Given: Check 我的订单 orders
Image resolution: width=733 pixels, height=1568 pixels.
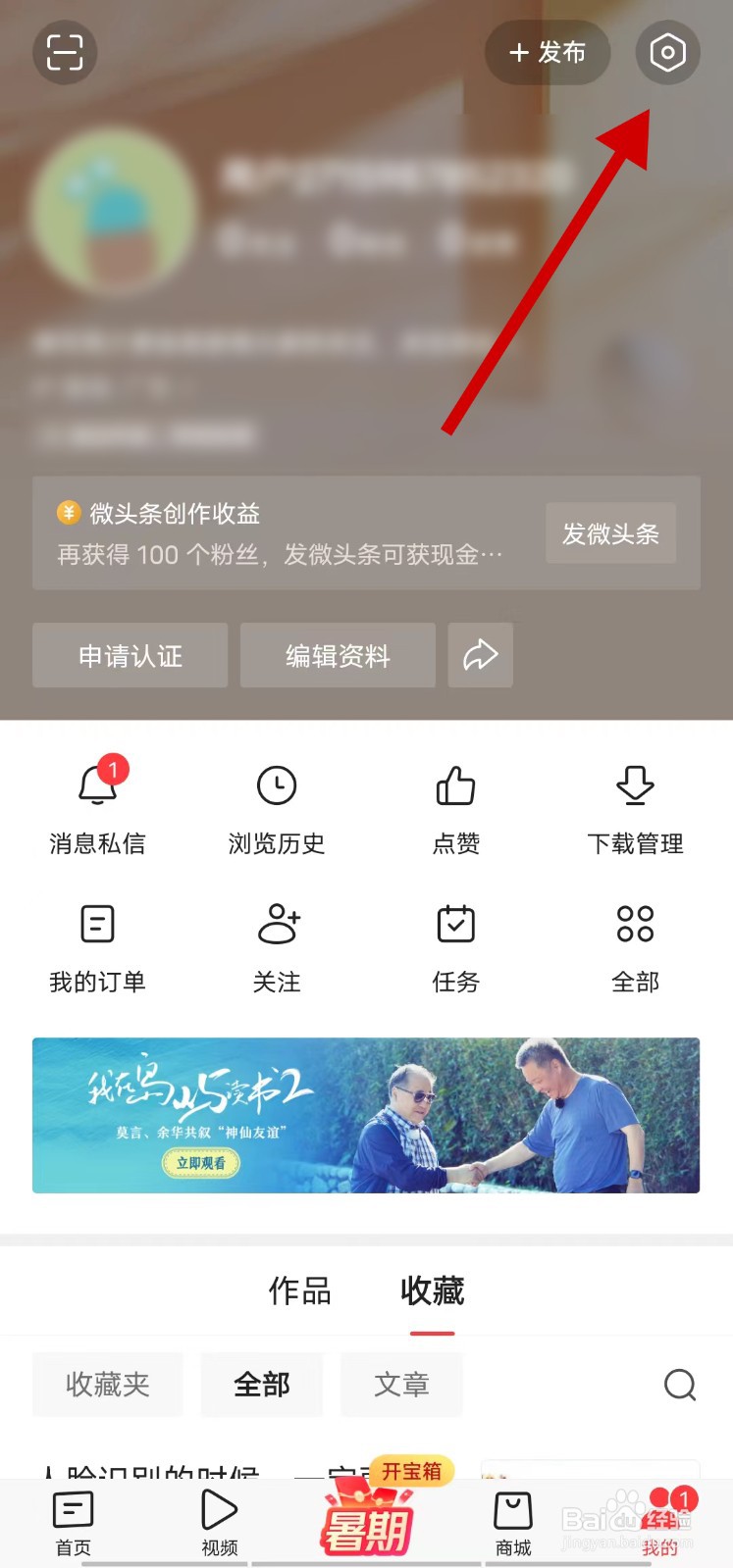Looking at the screenshot, I should click(96, 944).
